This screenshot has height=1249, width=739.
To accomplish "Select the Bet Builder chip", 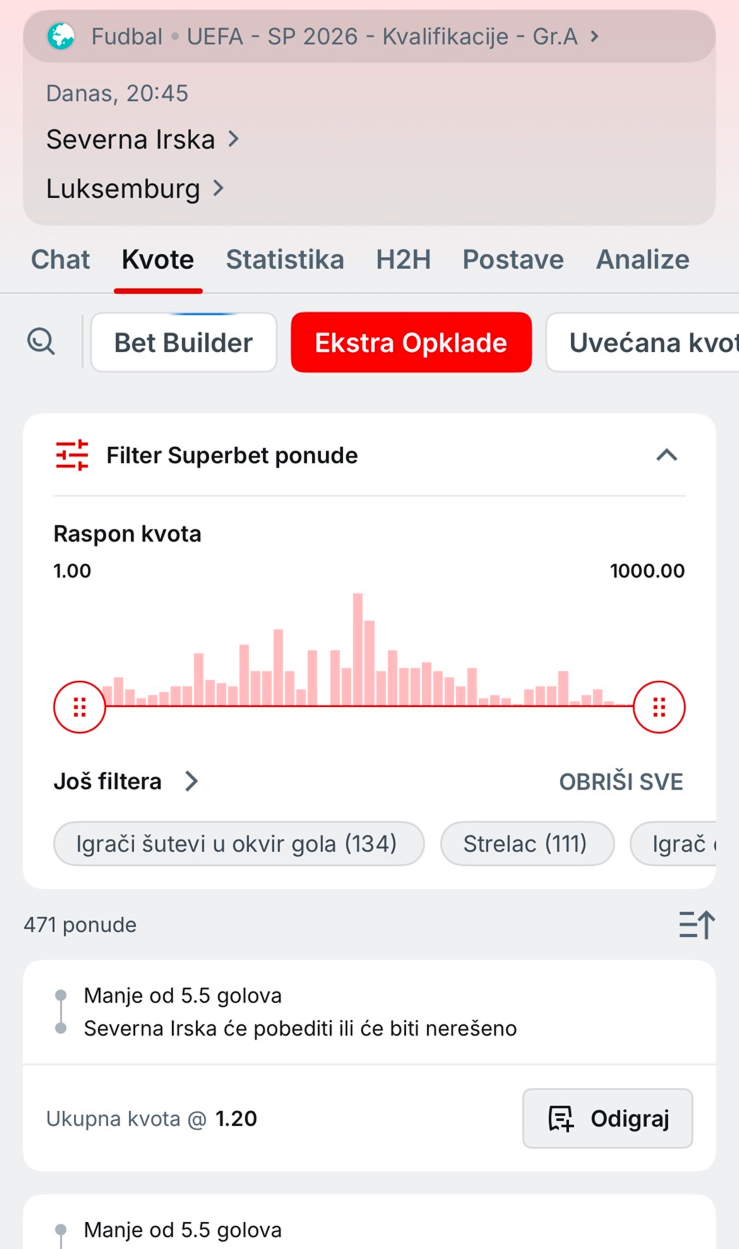I will point(183,343).
